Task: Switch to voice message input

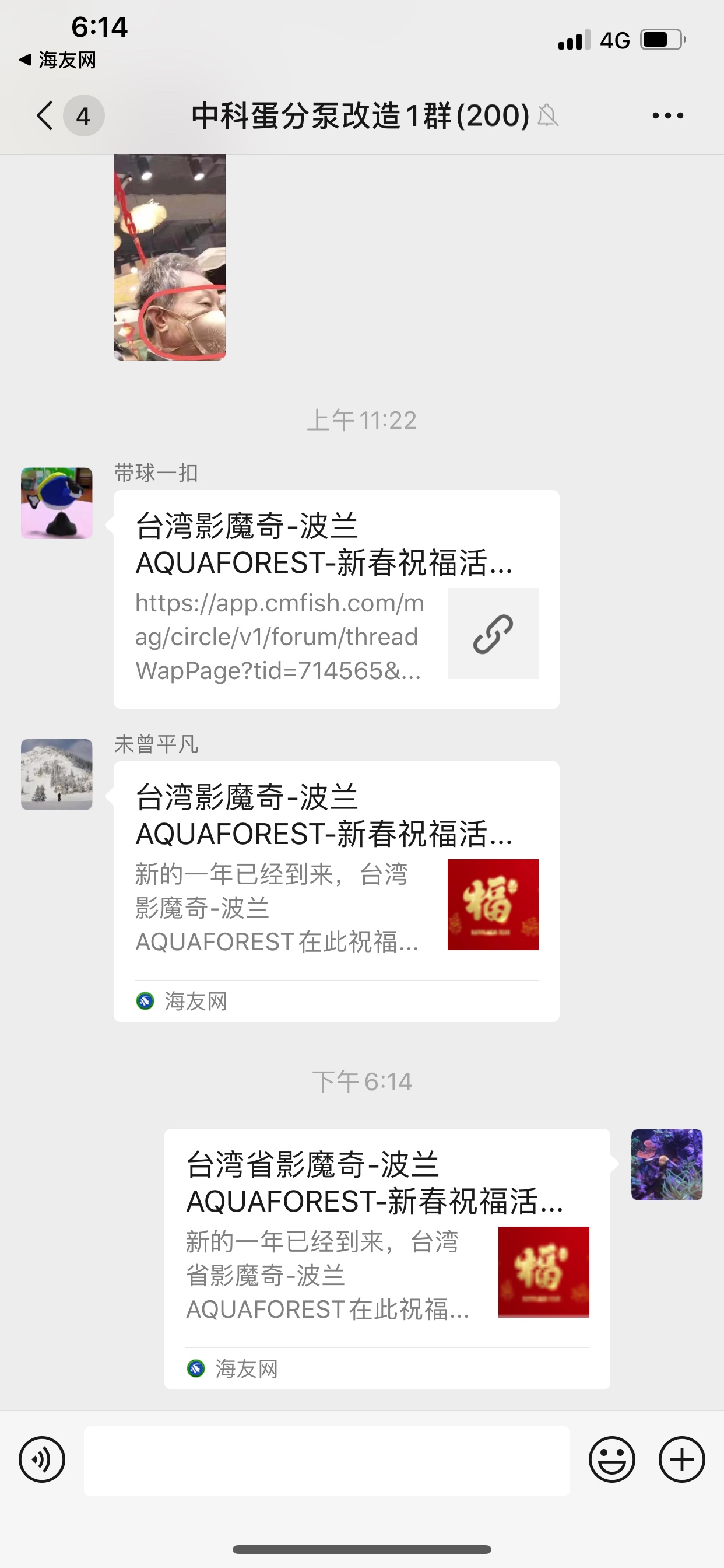Action: [42, 1459]
